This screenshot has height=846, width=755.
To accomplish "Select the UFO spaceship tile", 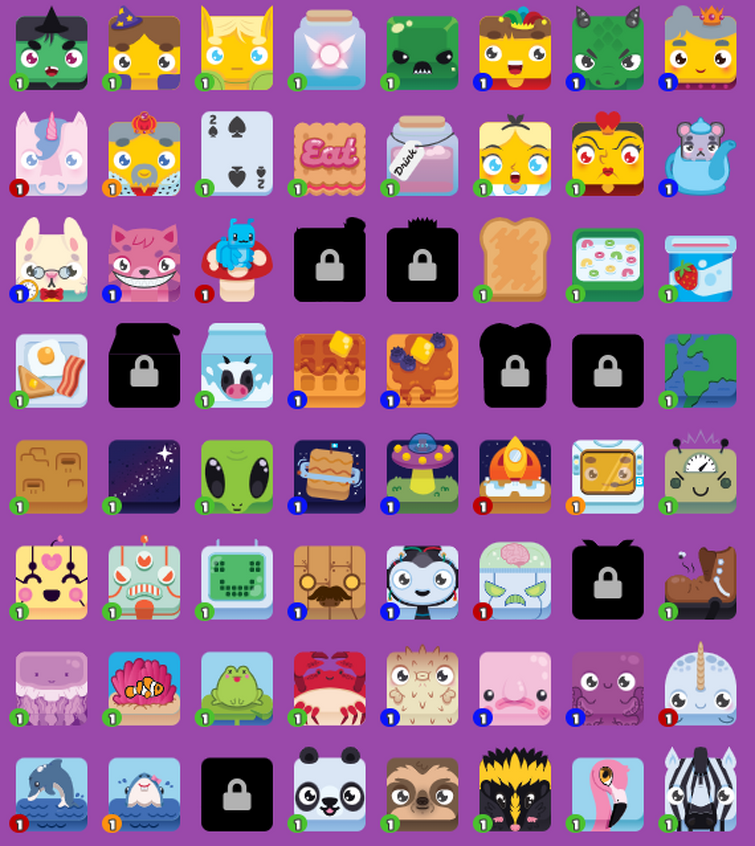I will (422, 477).
